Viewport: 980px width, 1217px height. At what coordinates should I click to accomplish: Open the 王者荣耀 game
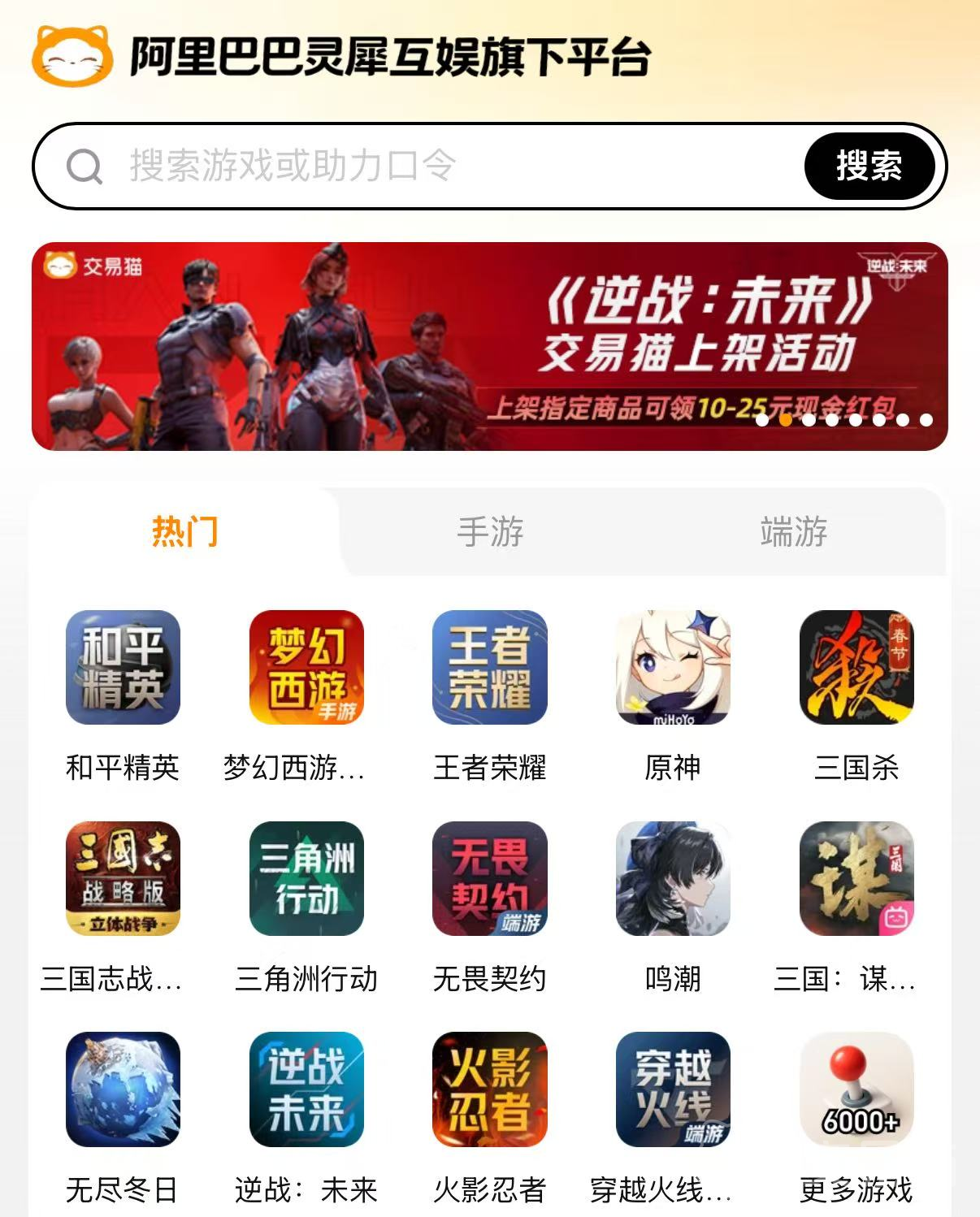489,668
